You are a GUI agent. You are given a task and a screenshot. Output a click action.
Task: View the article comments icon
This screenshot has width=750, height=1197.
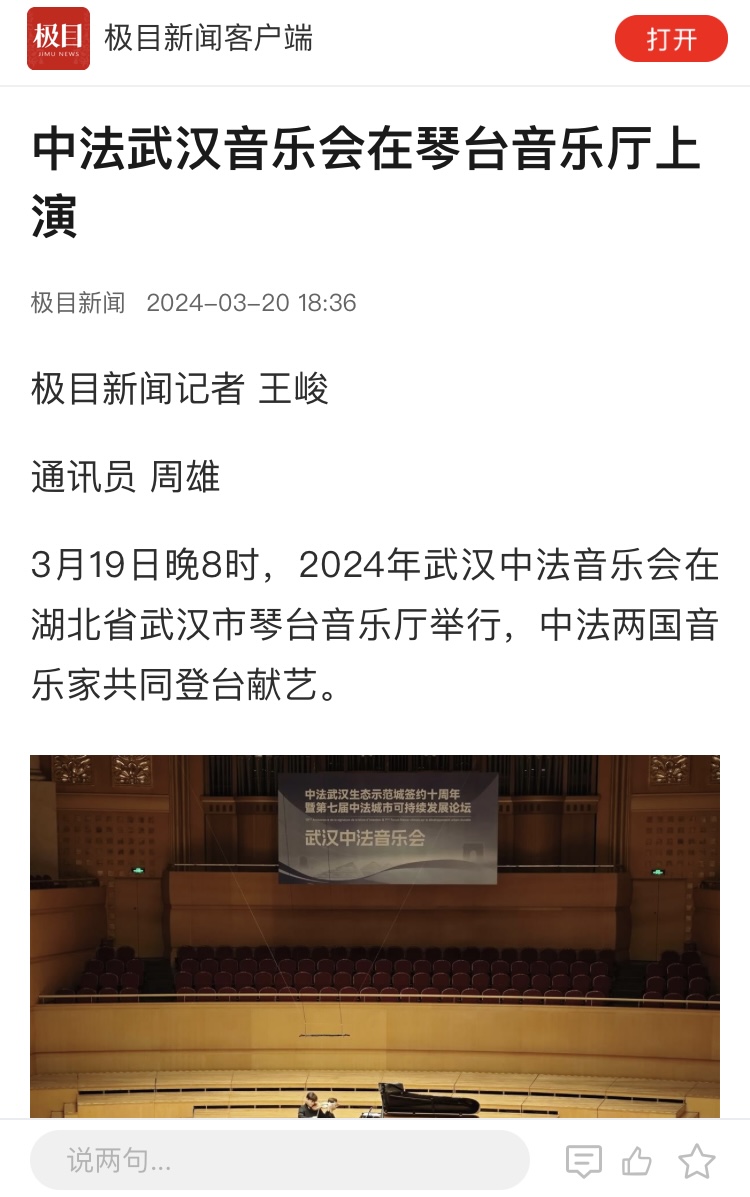(583, 1161)
